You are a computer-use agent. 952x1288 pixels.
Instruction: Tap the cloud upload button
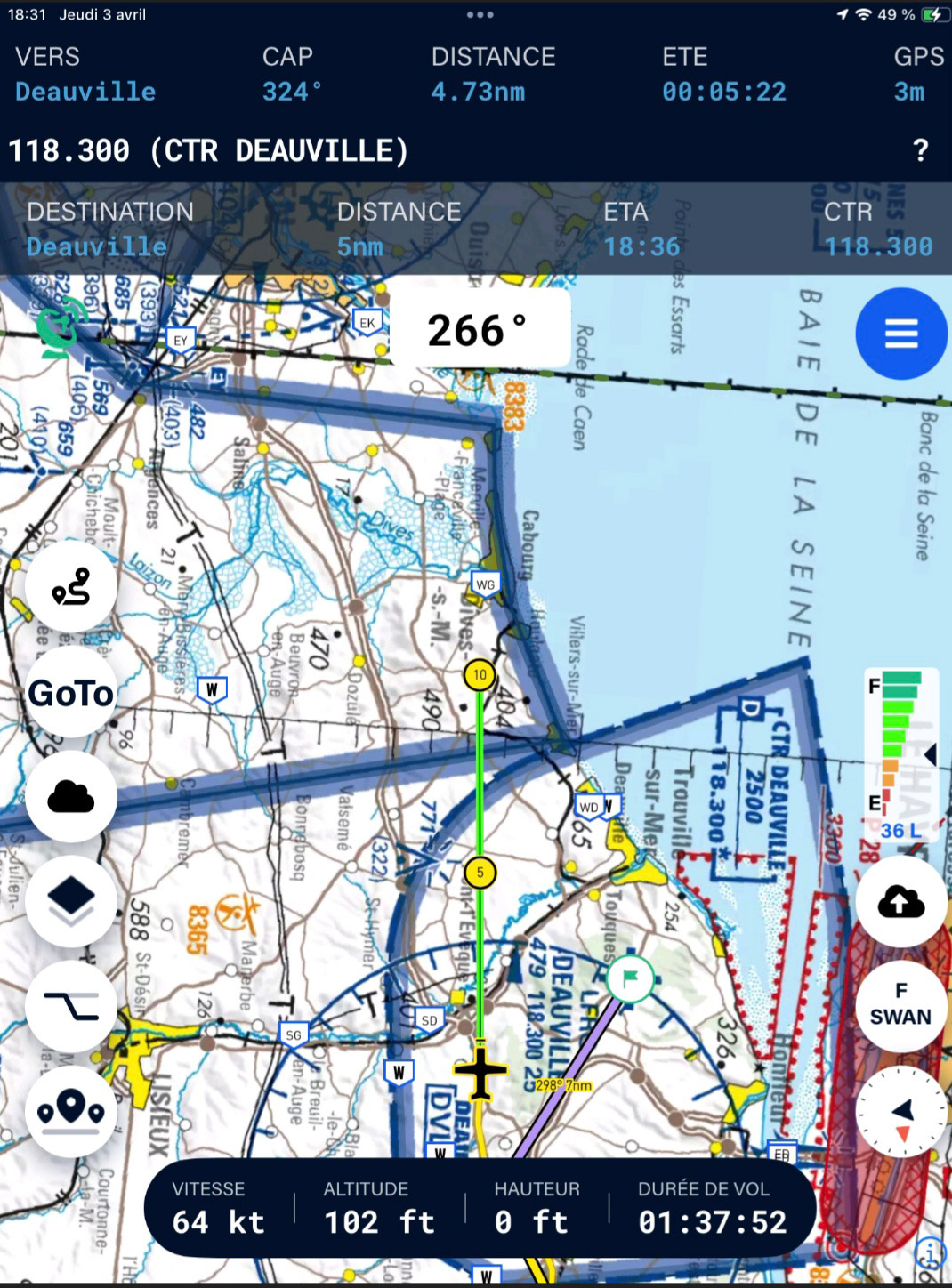(900, 902)
